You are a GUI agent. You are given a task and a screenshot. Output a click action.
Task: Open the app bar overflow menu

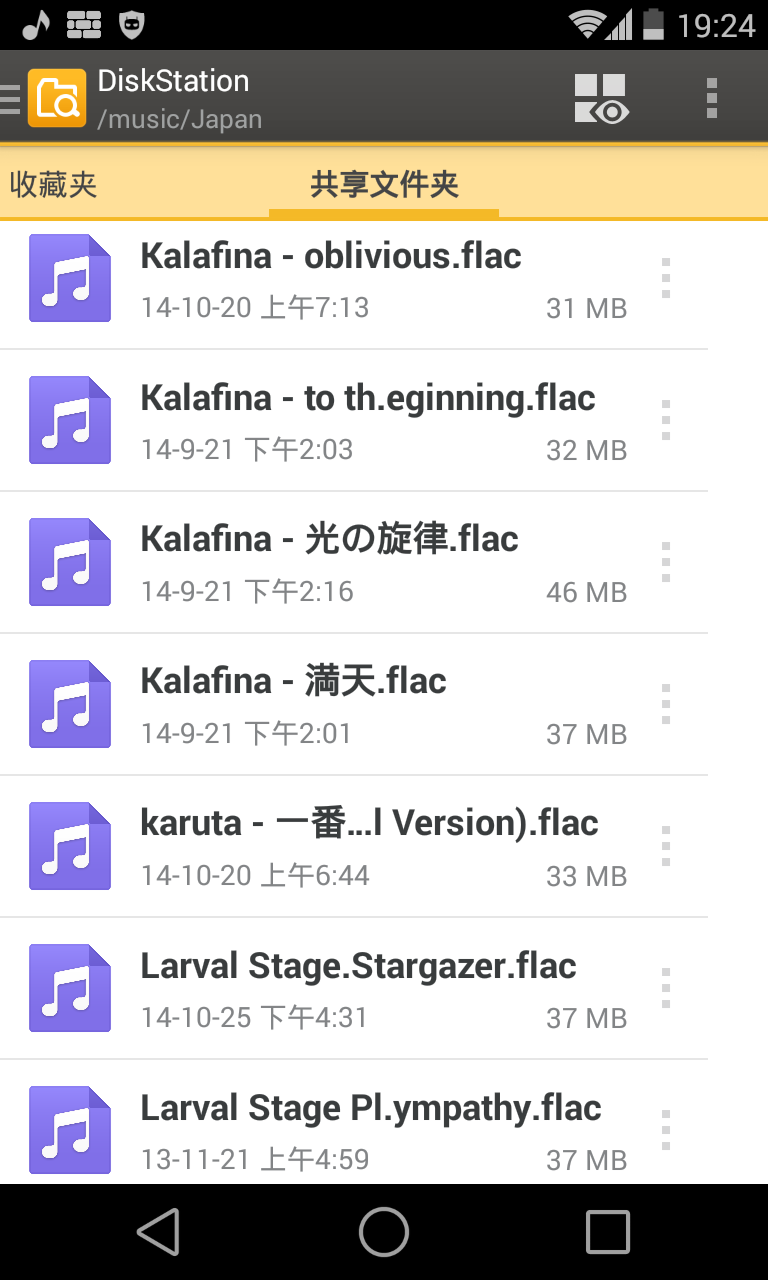[711, 98]
